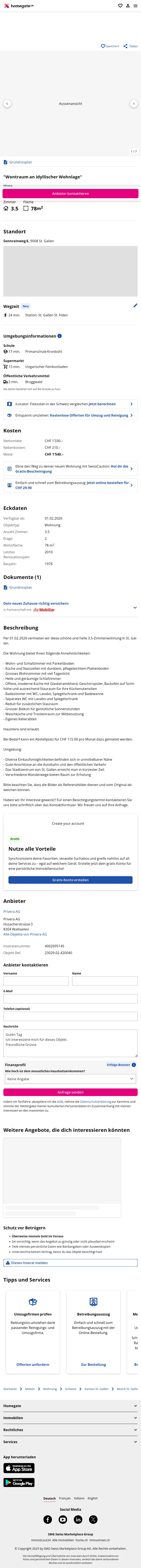The image size is (141, 1568).
Task: Submit request with Anfrage senden
Action: tap(70, 1092)
